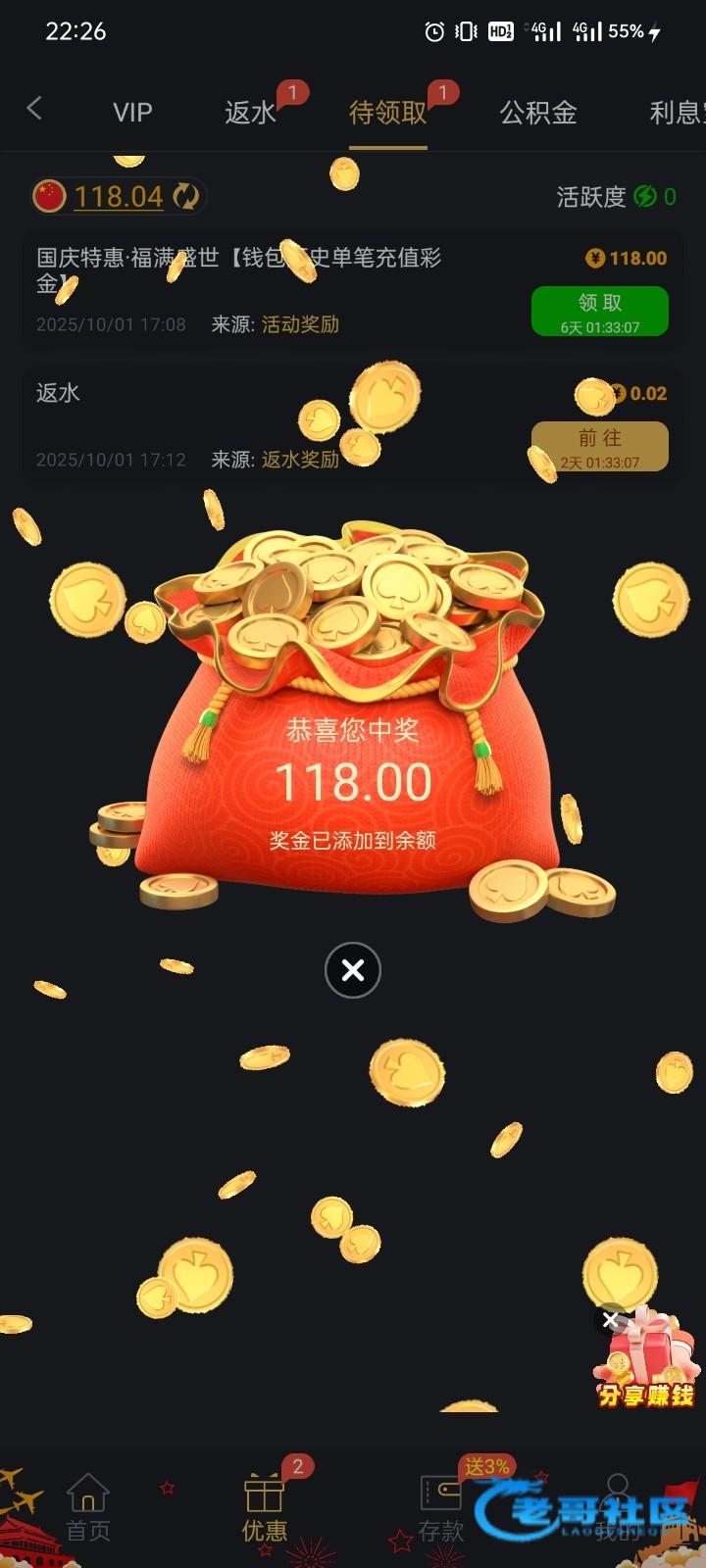The image size is (706, 1568).
Task: Select the 待领取 tab
Action: click(388, 113)
